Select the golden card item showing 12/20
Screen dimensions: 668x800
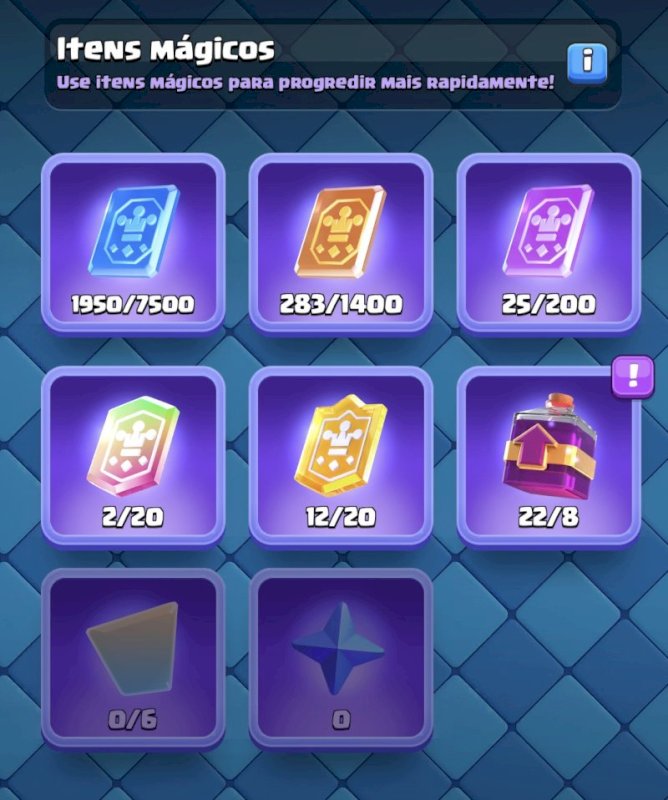coord(341,455)
